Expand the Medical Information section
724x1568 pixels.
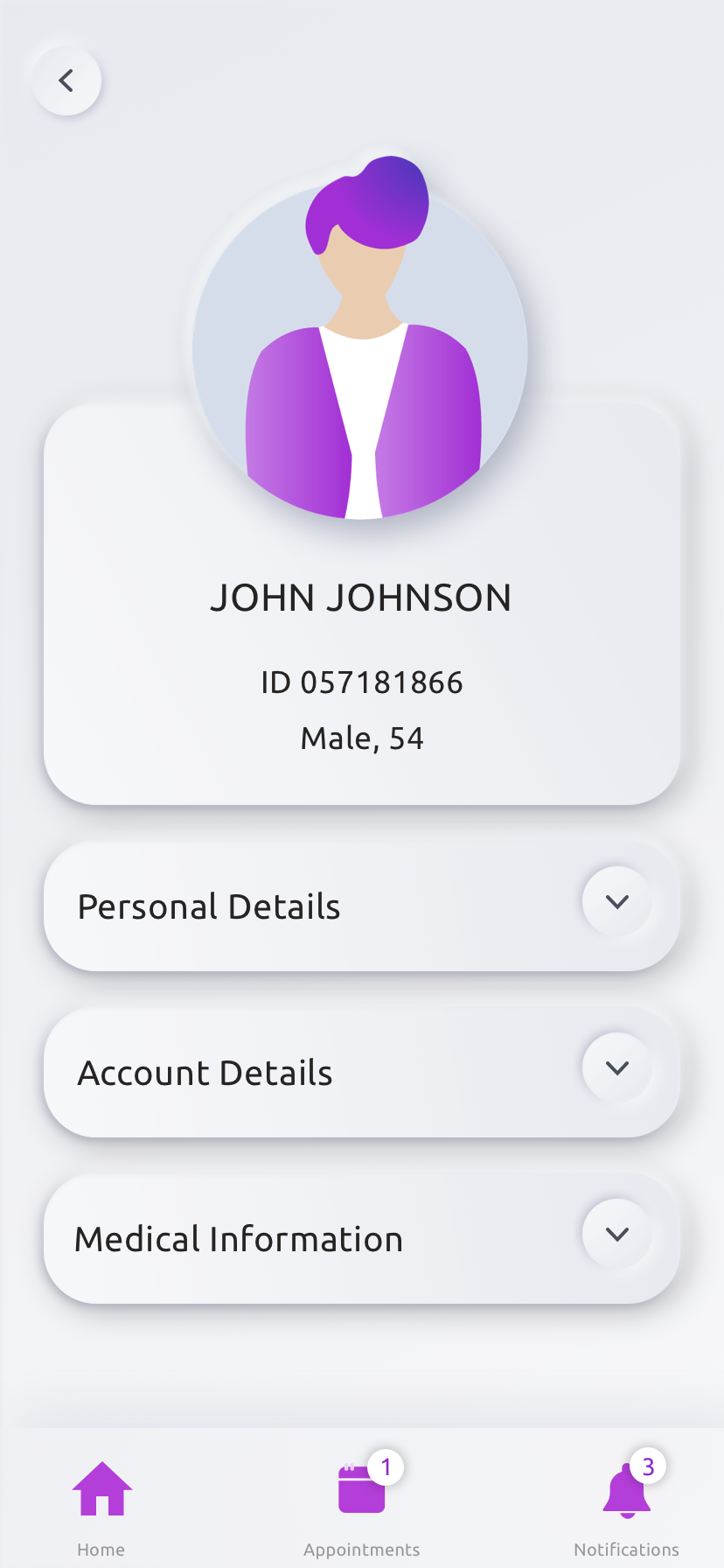click(616, 1234)
